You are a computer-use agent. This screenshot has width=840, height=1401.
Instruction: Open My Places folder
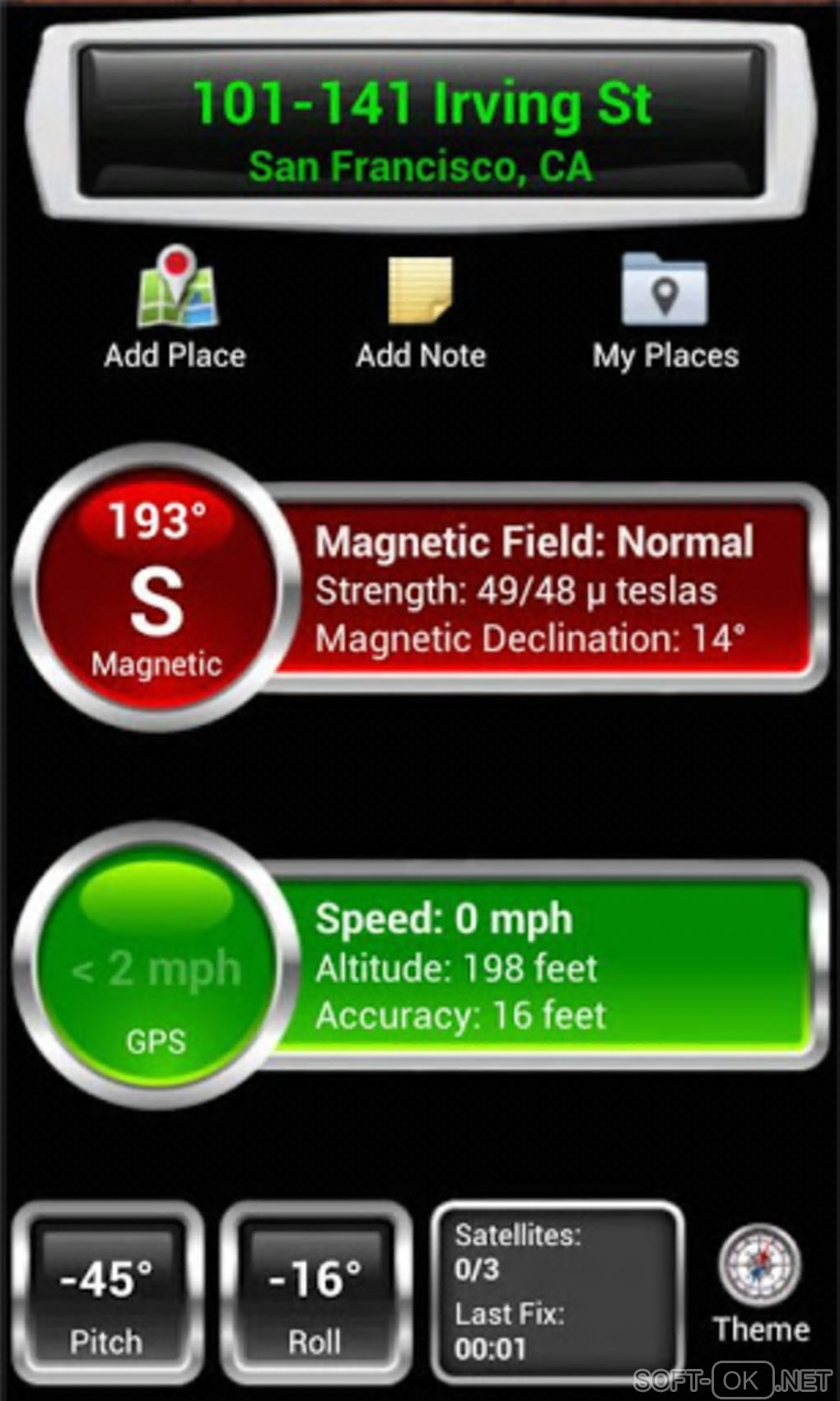pyautogui.click(x=665, y=308)
